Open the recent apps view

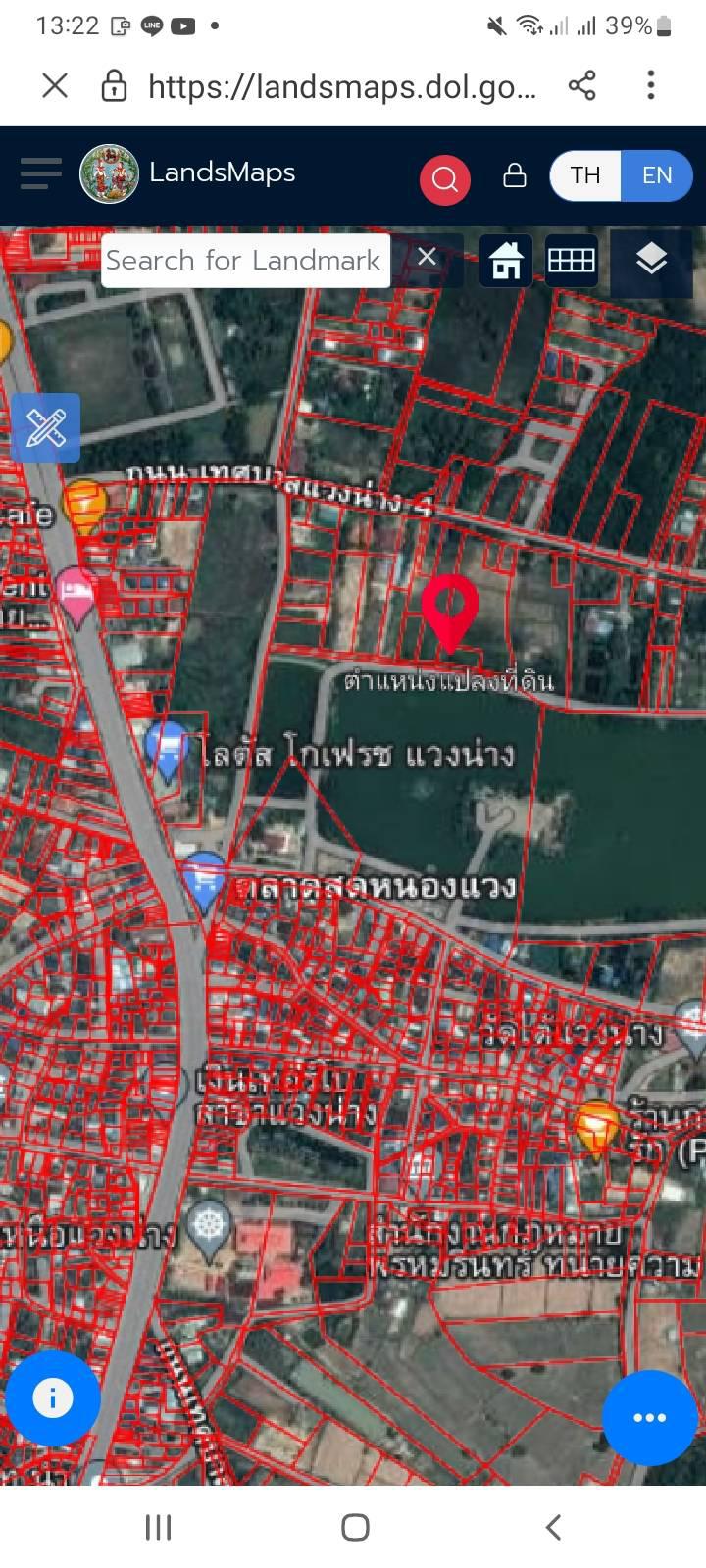coord(158,1527)
